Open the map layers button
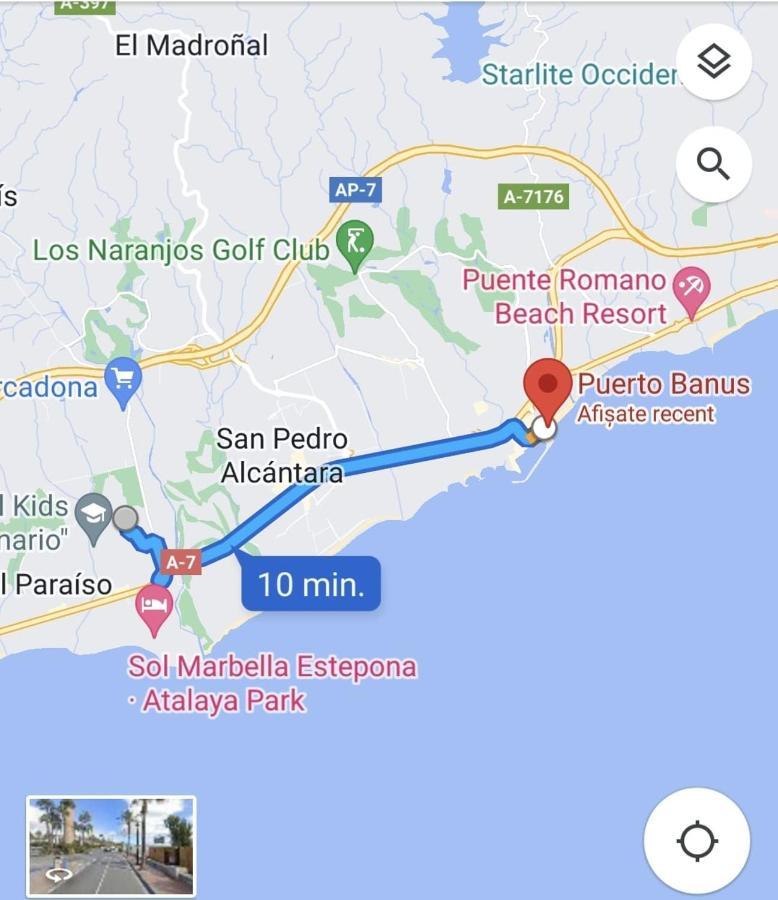Image resolution: width=778 pixels, height=900 pixels. tap(713, 62)
